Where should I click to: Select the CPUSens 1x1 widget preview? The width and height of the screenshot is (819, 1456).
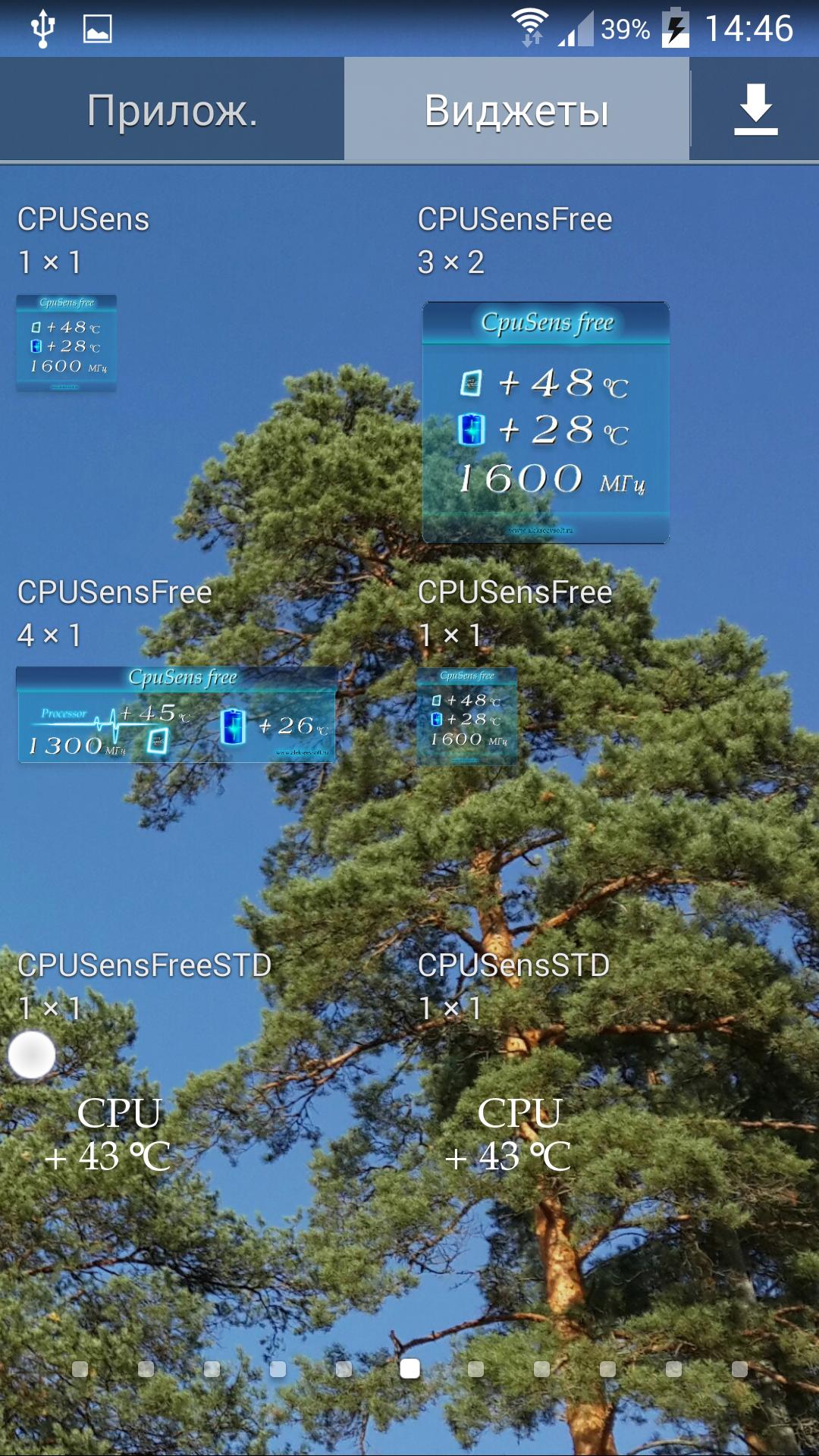pyautogui.click(x=68, y=343)
